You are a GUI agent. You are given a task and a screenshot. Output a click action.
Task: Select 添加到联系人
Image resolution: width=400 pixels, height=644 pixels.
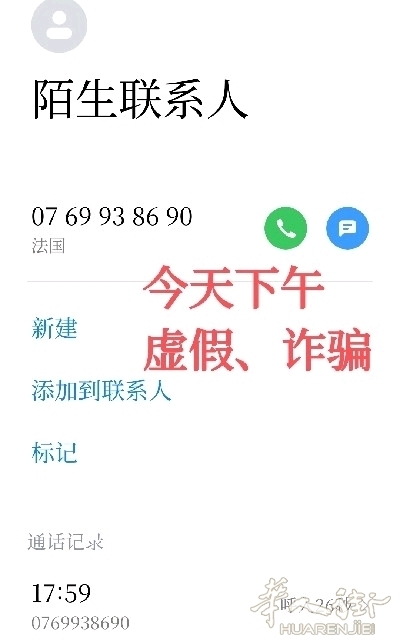(101, 390)
